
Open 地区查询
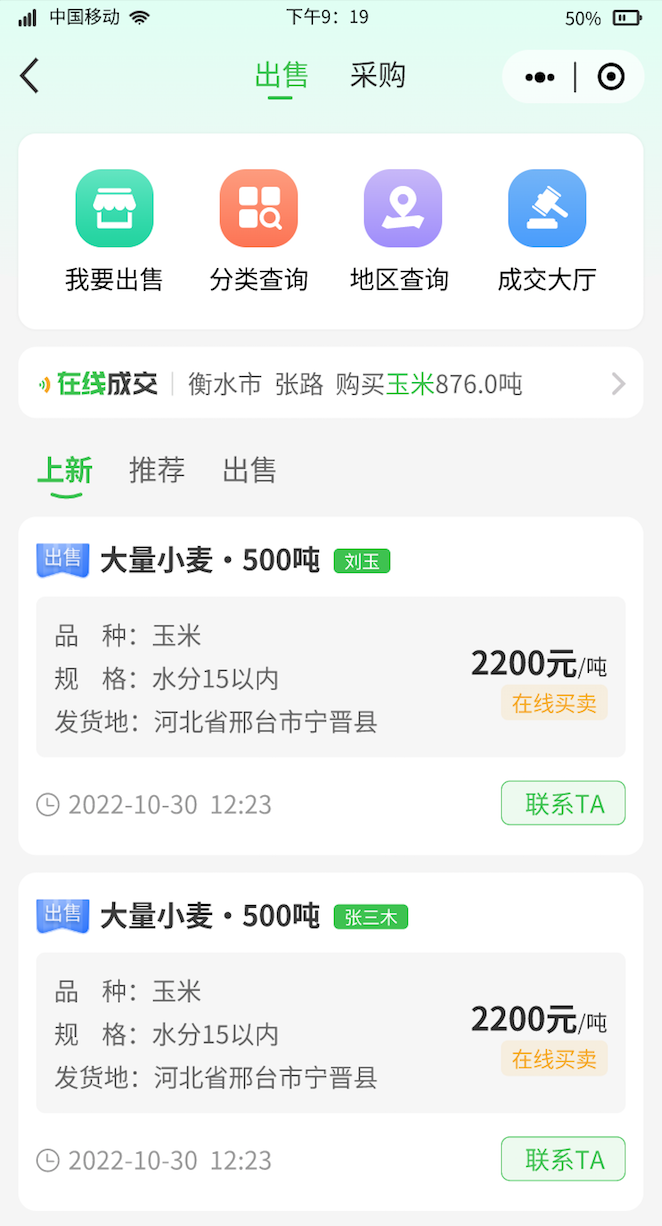pyautogui.click(x=402, y=231)
